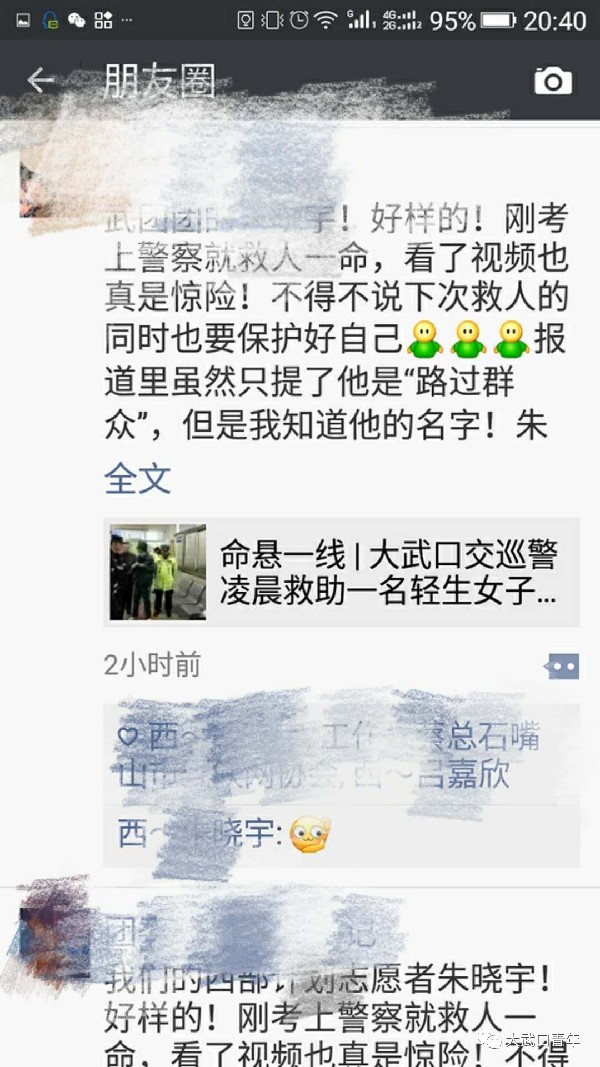Open the camera to post a moment
This screenshot has height=1067, width=600.
tap(553, 81)
